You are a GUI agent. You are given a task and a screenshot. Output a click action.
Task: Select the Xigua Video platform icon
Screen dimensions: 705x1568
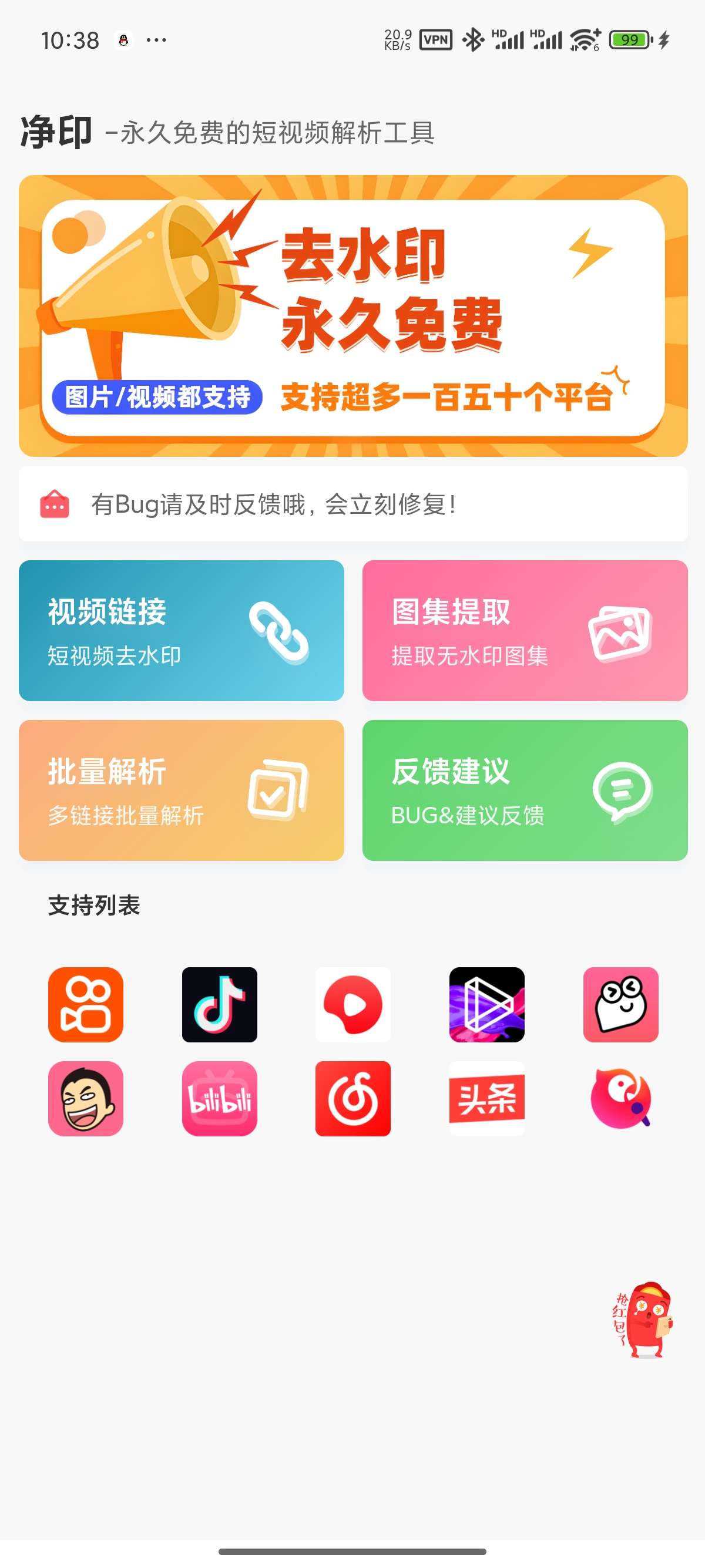(352, 1004)
